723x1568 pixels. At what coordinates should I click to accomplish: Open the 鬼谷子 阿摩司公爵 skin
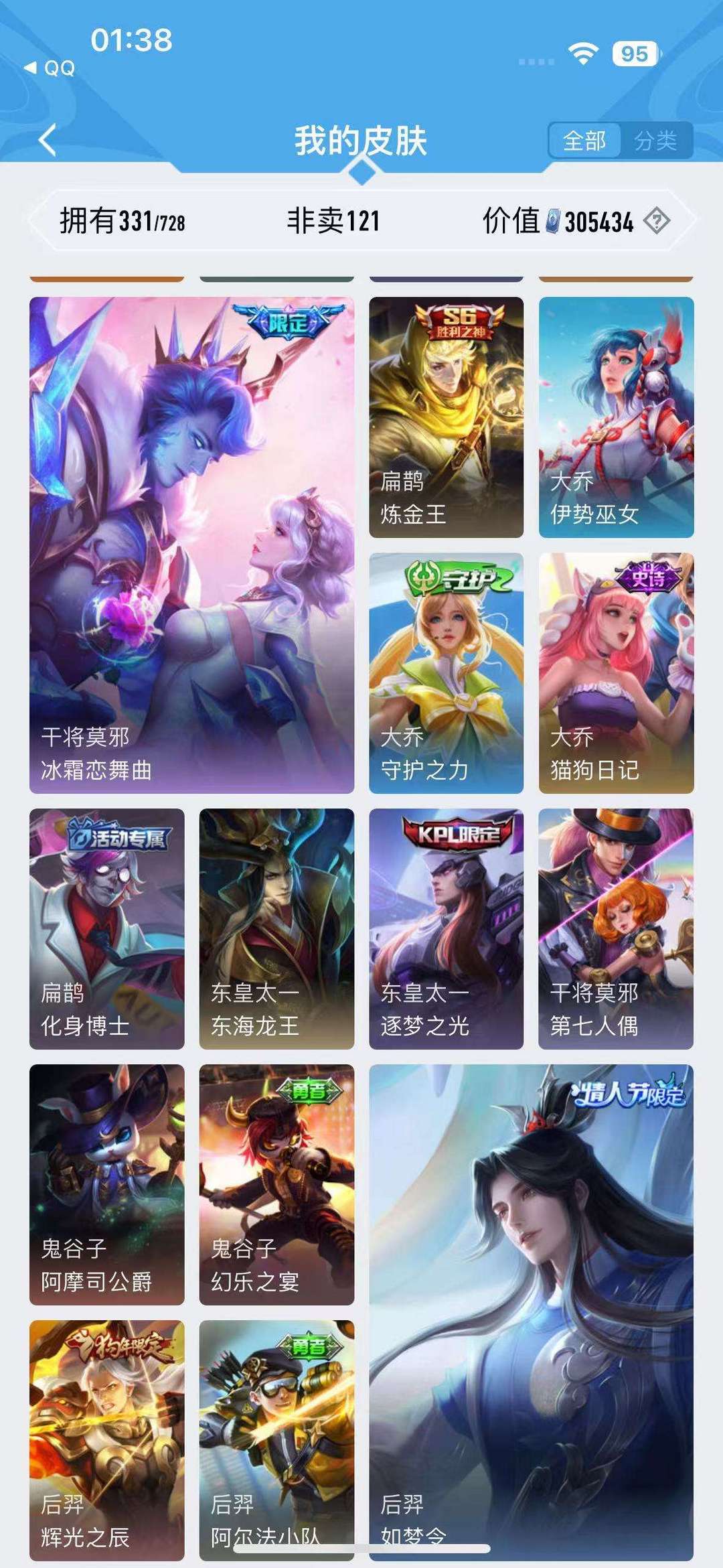tap(106, 1184)
